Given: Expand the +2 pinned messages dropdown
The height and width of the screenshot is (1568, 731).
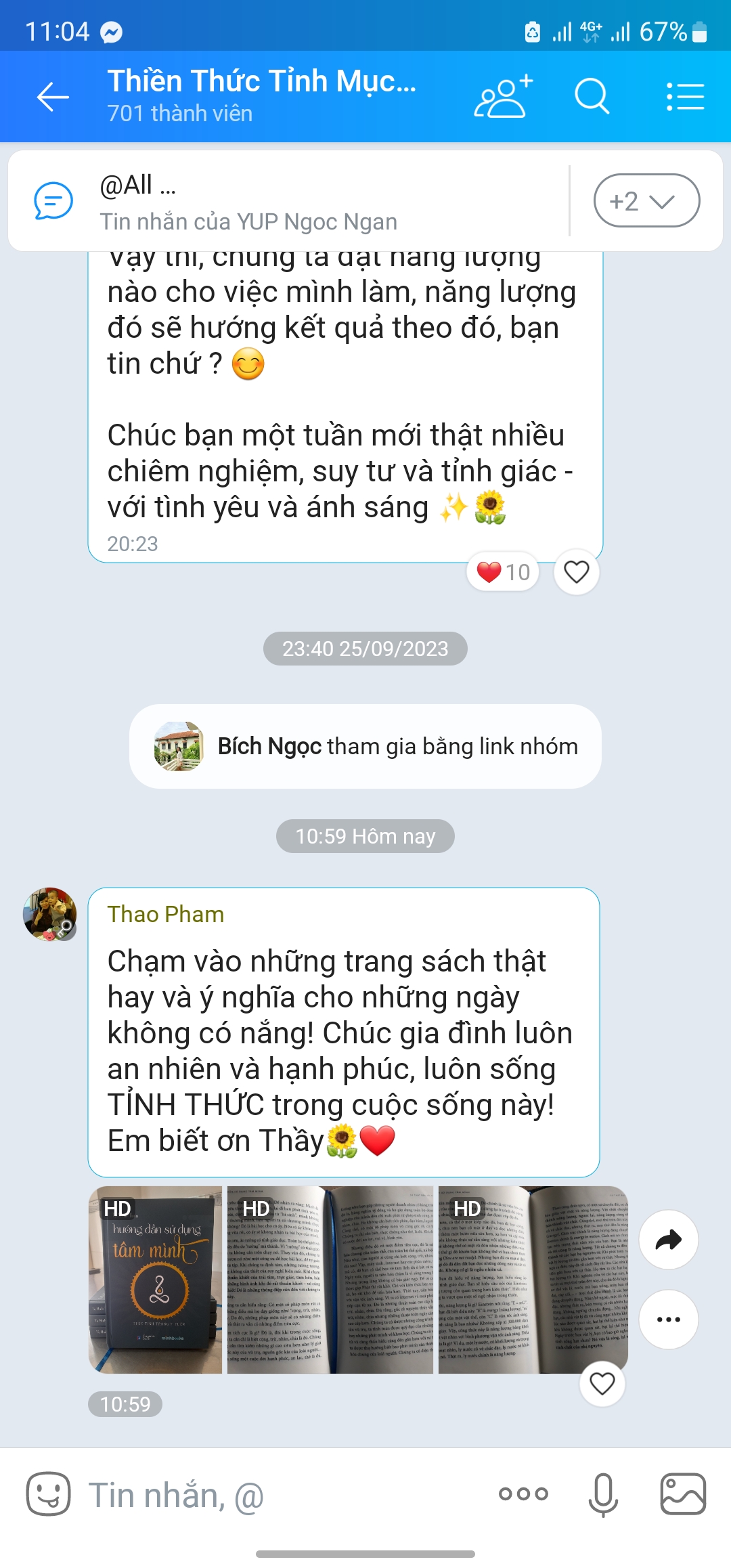Looking at the screenshot, I should coord(646,200).
